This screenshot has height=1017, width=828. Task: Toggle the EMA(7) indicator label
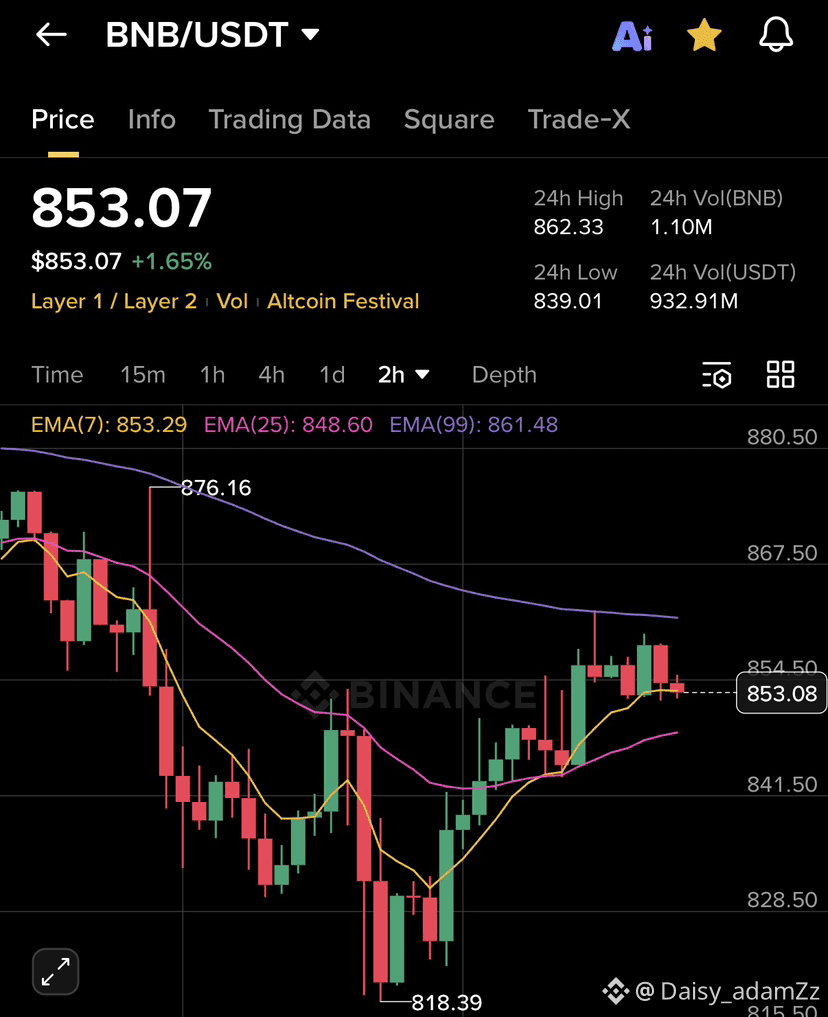(108, 424)
